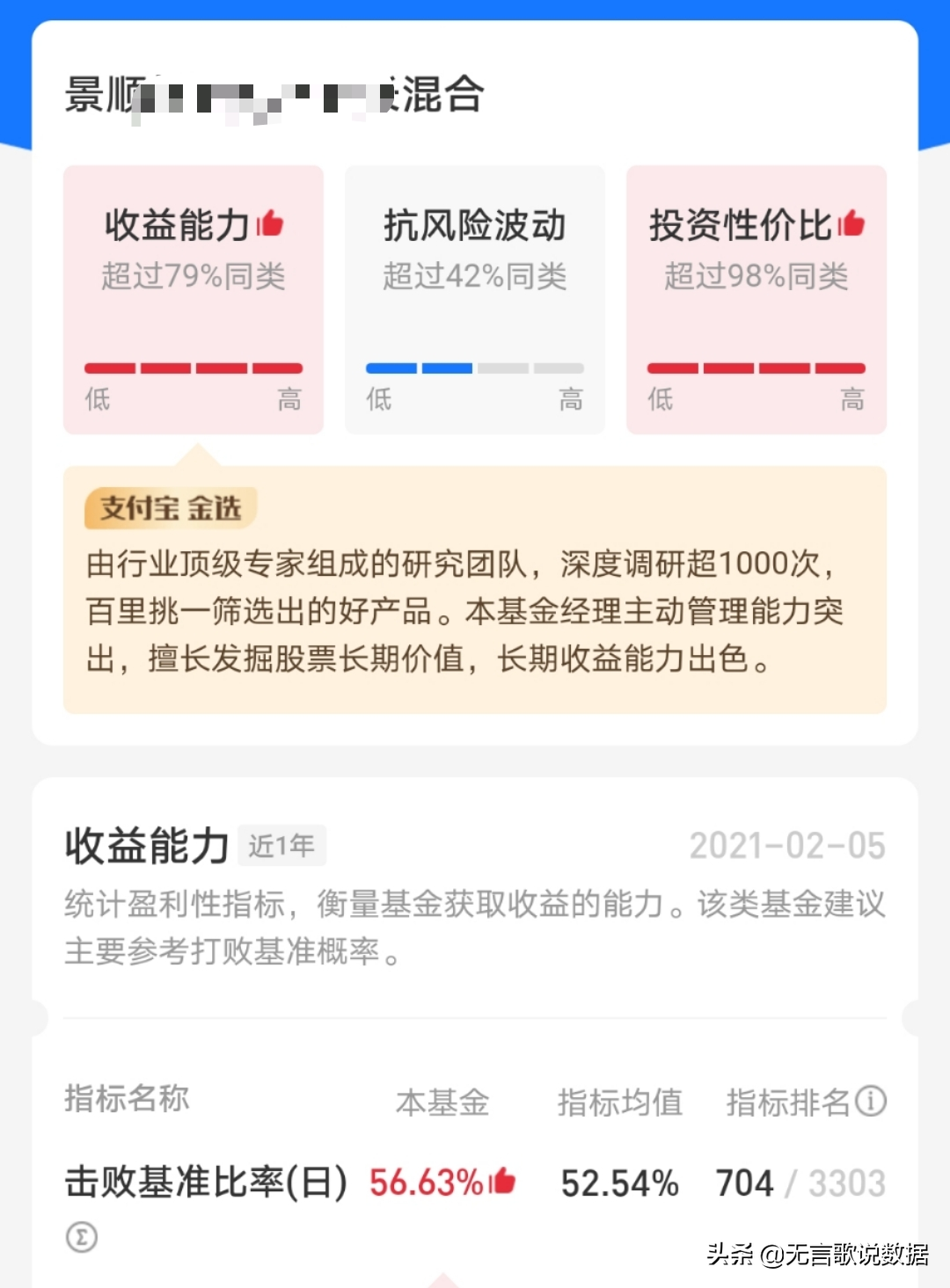The height and width of the screenshot is (1288, 950).
Task: Tap the thumbs-up icon on the 投资性价比 card
Action: pyautogui.click(x=851, y=224)
